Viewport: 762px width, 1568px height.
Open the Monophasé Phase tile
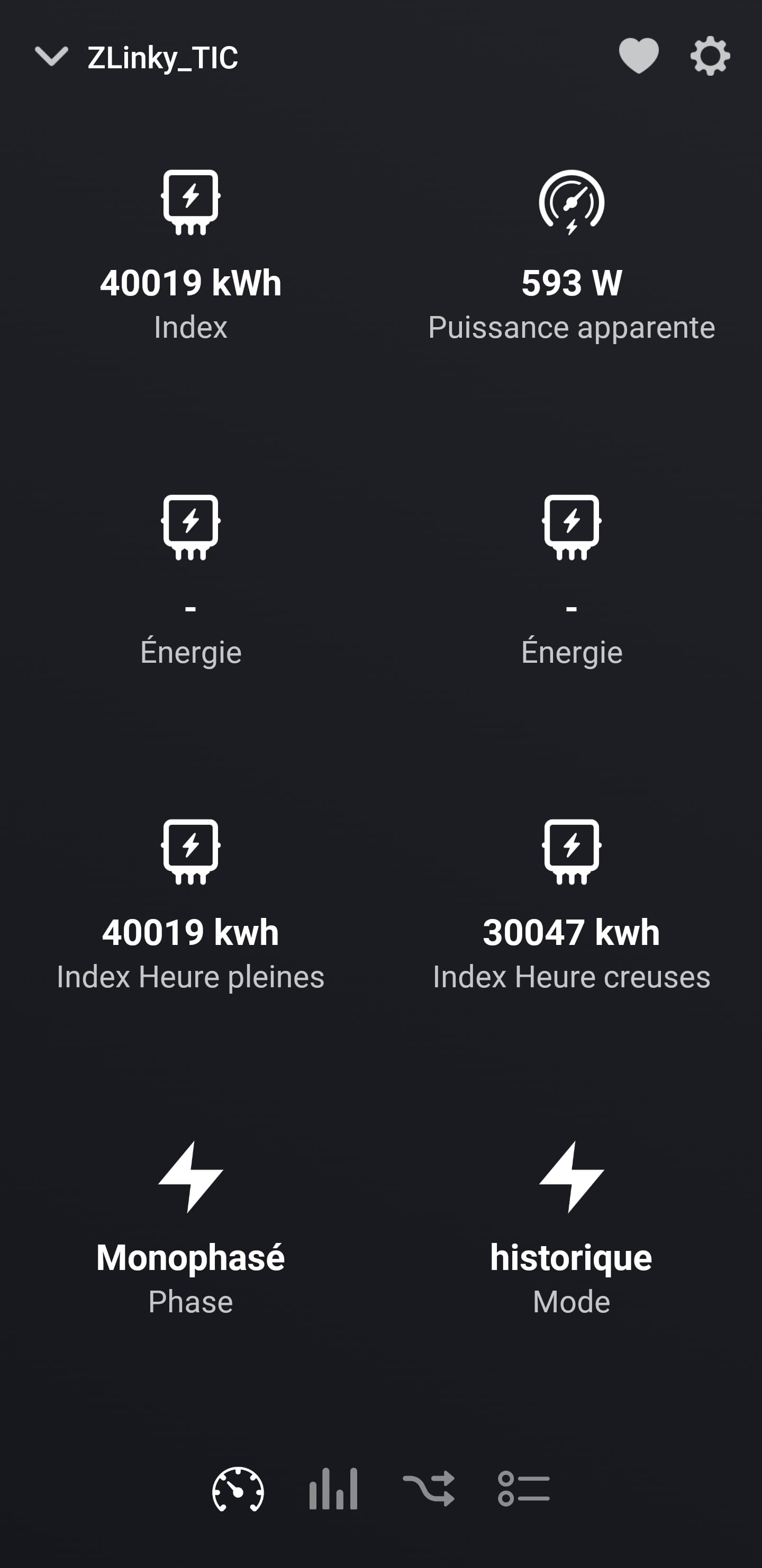tap(190, 1230)
